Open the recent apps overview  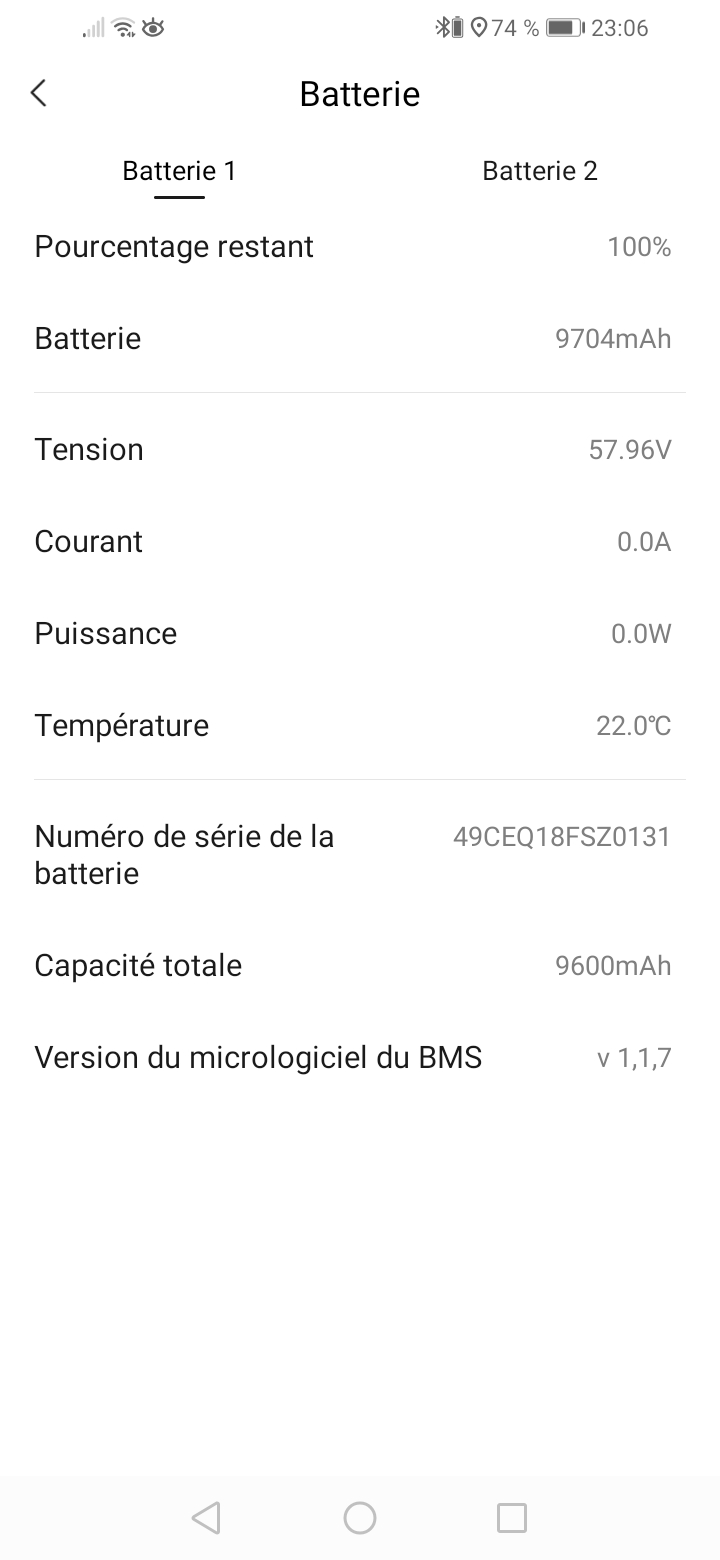(x=512, y=1518)
